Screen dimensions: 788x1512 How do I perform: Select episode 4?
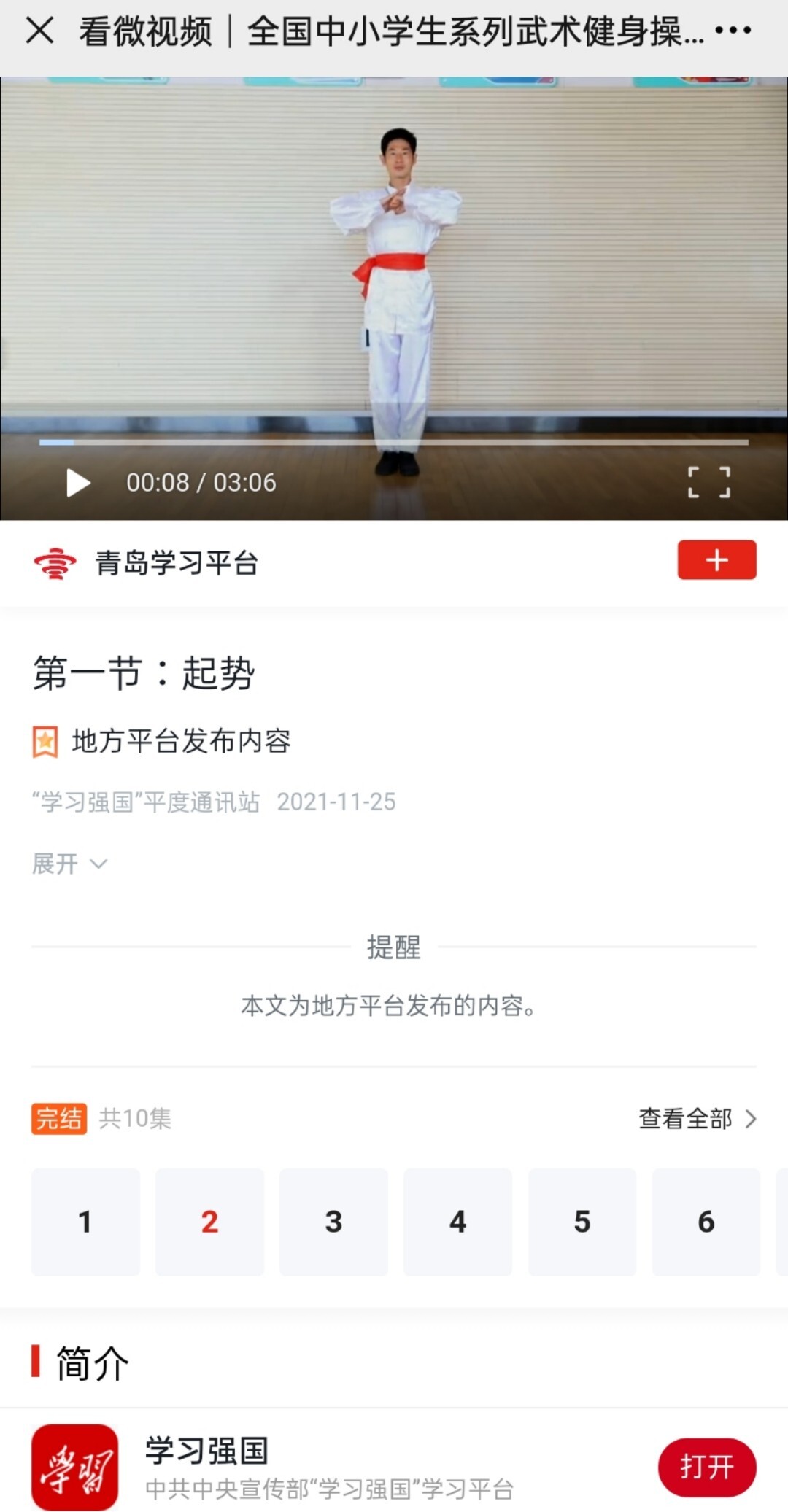[x=457, y=1222]
